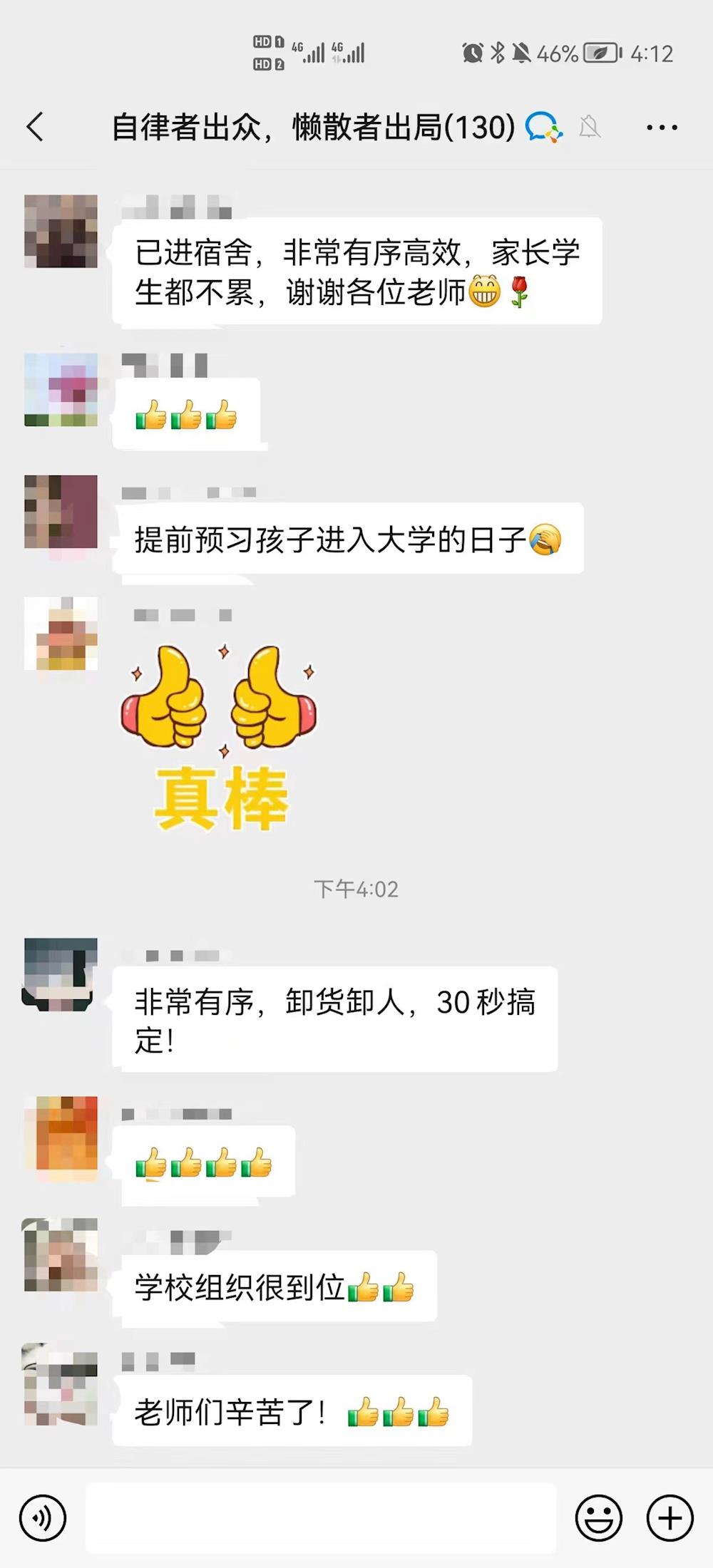713x1568 pixels.
Task: Open the plus attachment menu
Action: point(670,1517)
